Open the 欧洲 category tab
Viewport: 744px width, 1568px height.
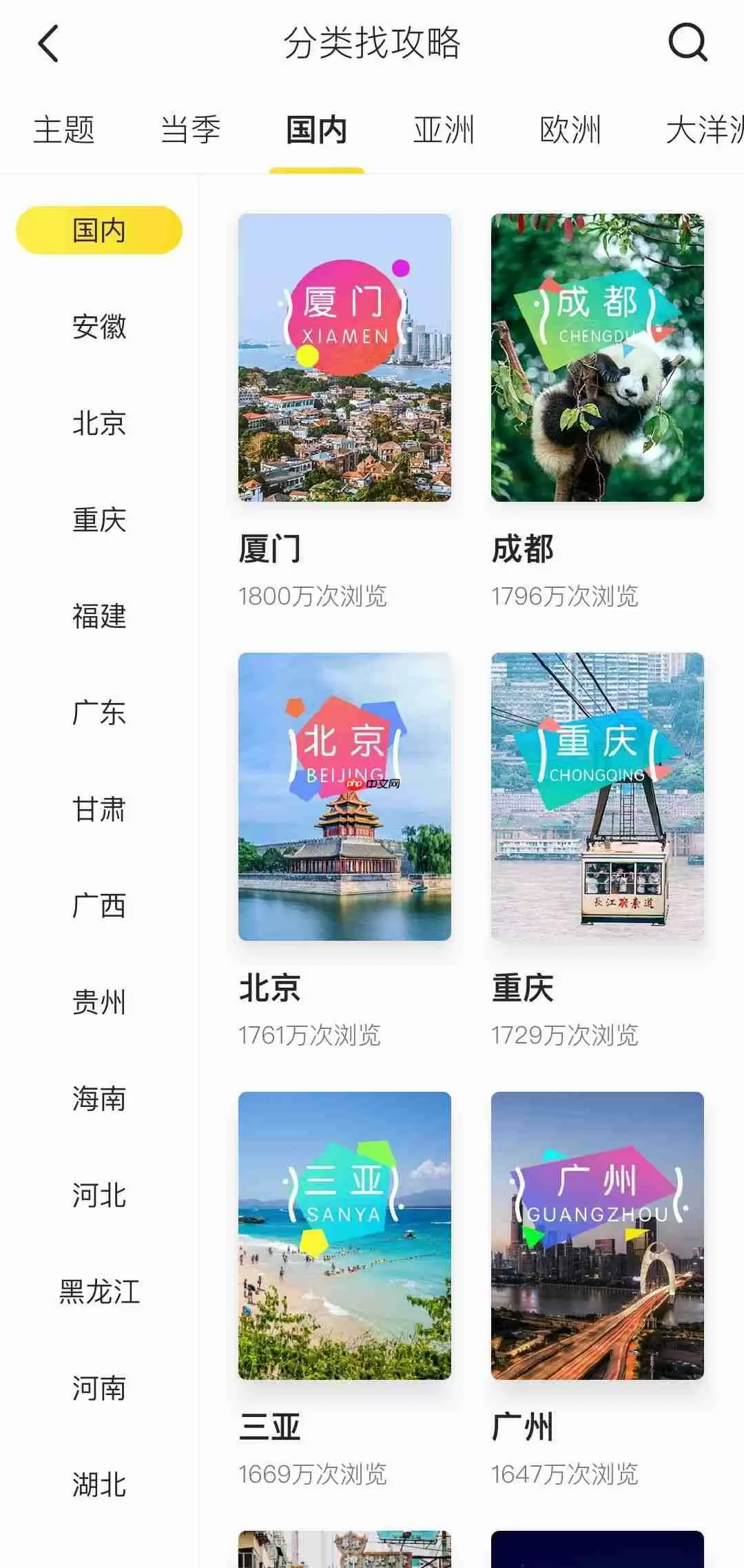point(570,130)
